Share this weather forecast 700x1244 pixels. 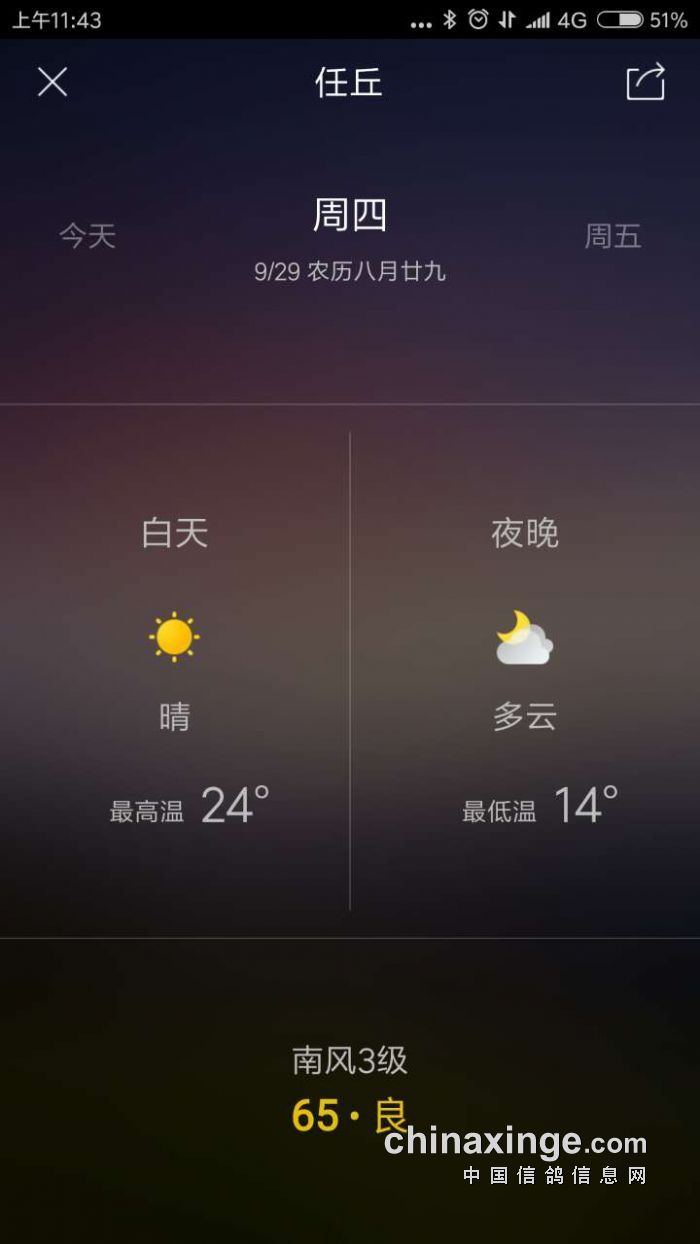[x=645, y=82]
